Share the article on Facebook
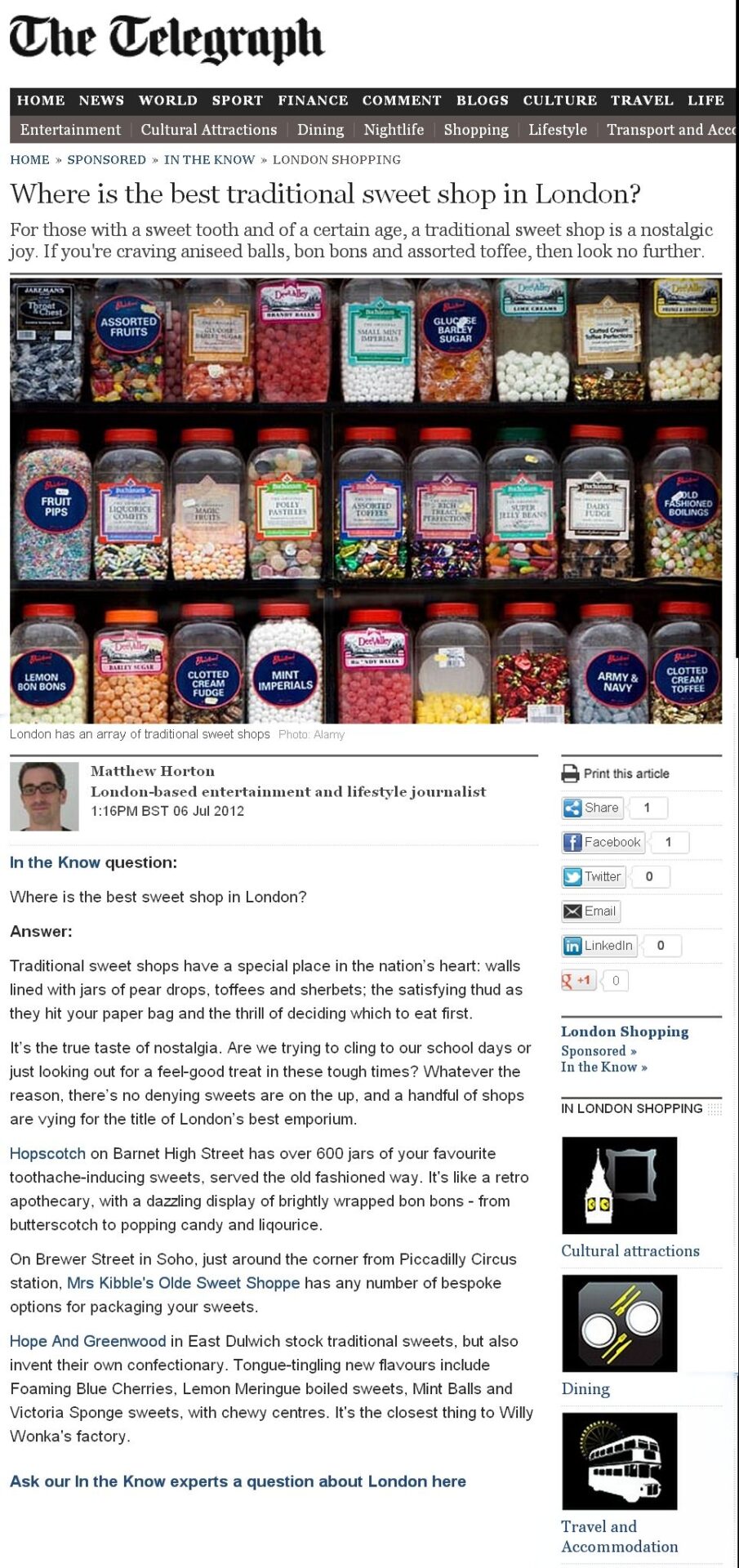The height and width of the screenshot is (1568, 739). pos(603,842)
